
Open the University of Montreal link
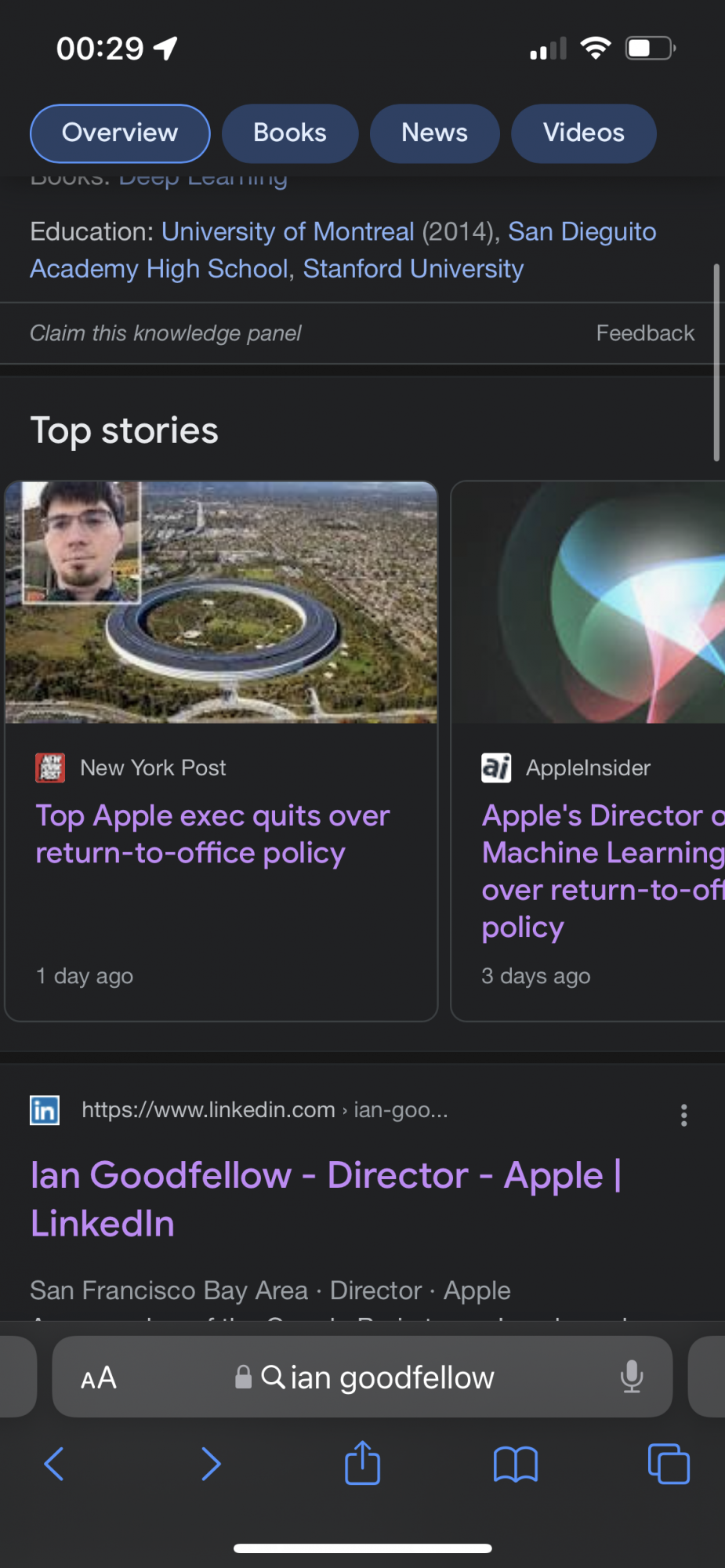pos(288,232)
